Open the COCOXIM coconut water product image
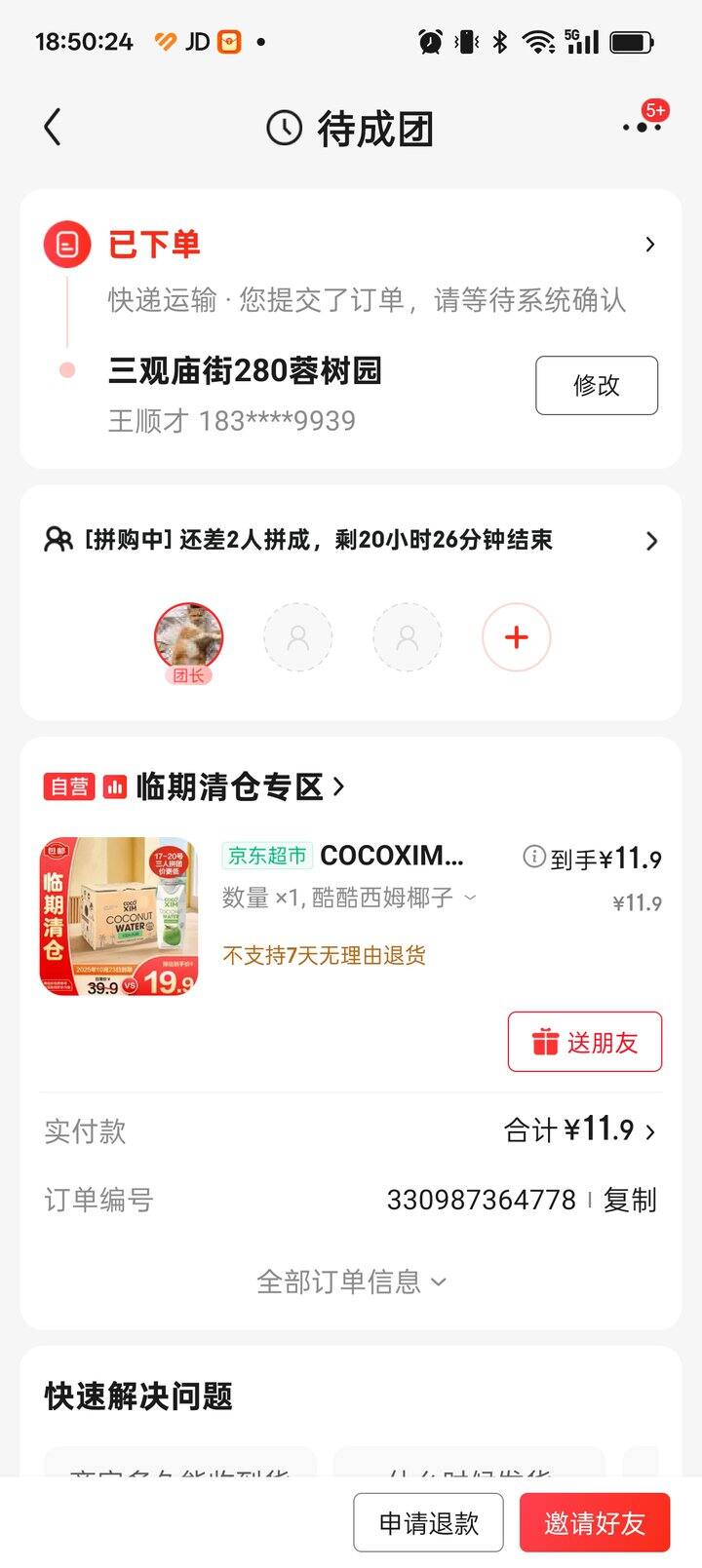 (x=119, y=916)
